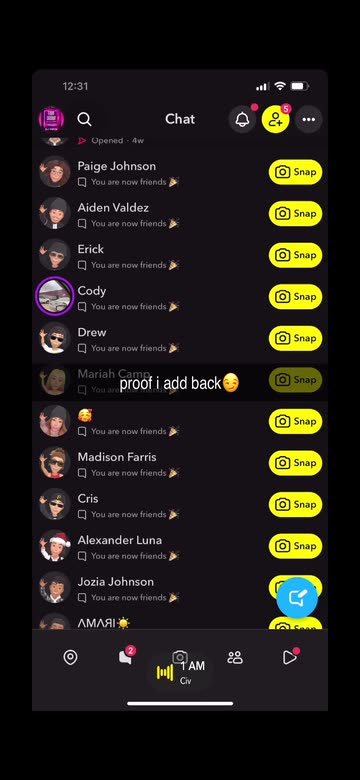Send a Snap to Aiden Valdez
360x780 pixels.
(x=295, y=214)
